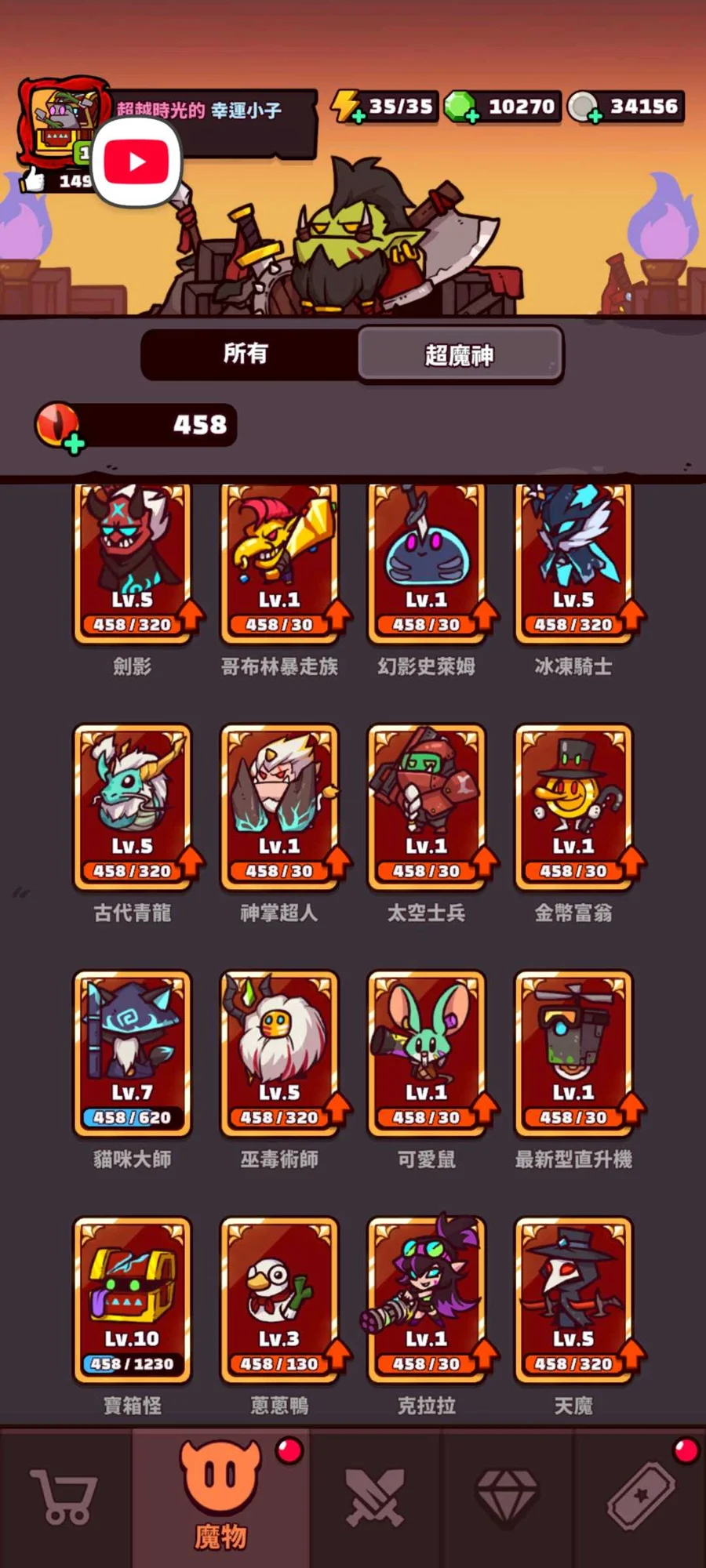Open the diamond tab

click(x=508, y=1497)
